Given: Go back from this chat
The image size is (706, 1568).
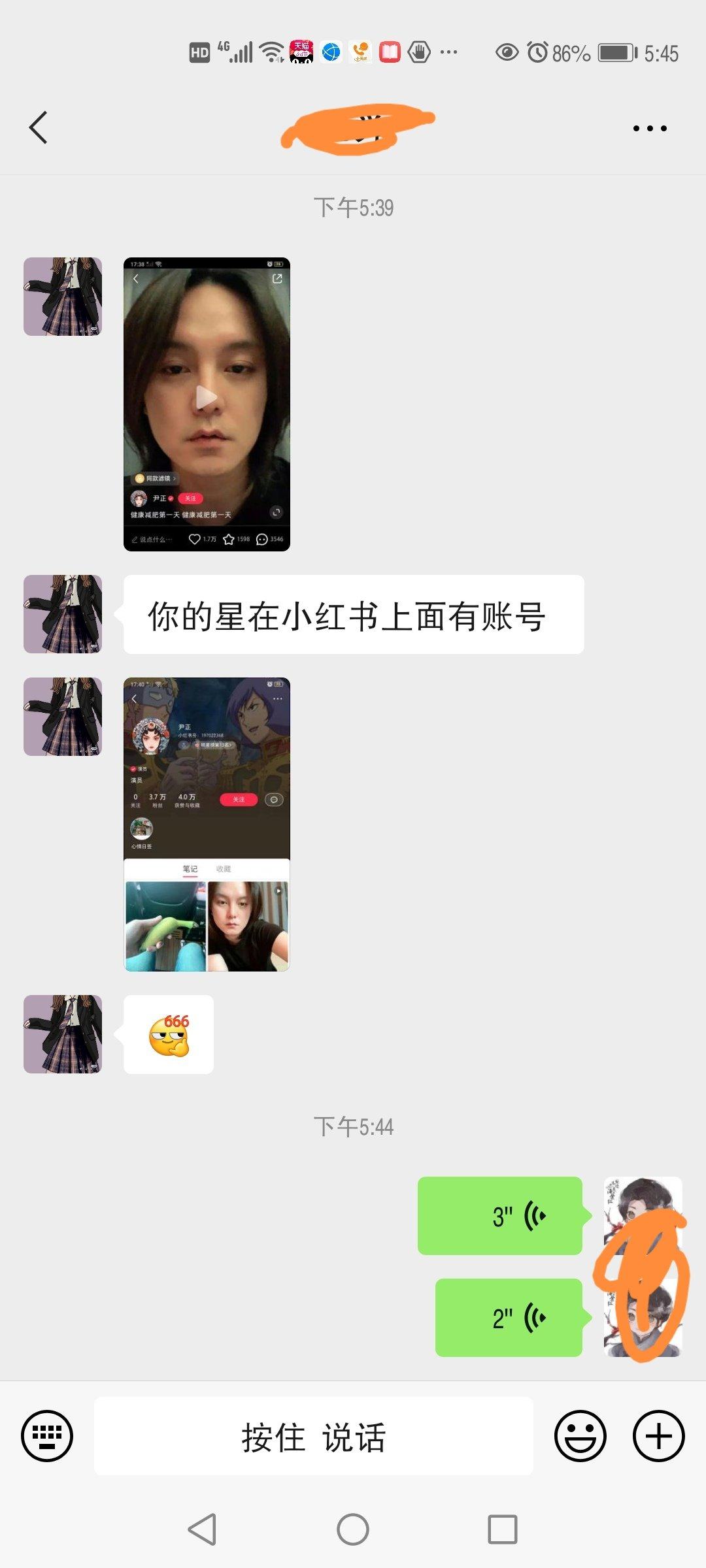Looking at the screenshot, I should (39, 127).
